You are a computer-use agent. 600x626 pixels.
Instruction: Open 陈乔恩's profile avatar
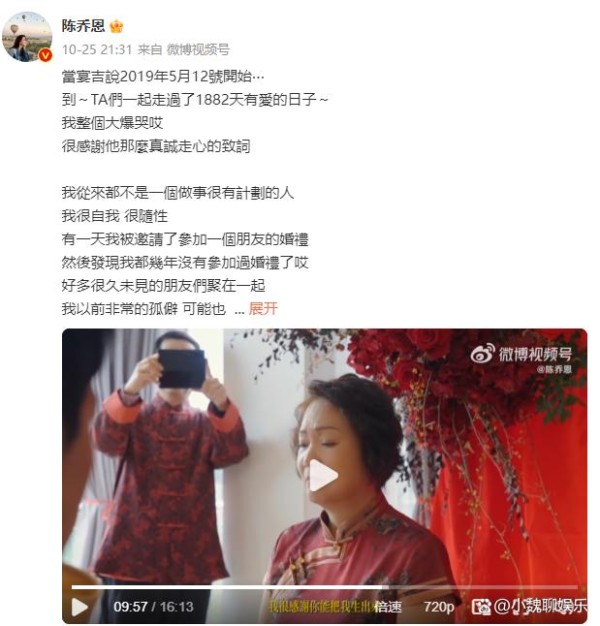27,36
